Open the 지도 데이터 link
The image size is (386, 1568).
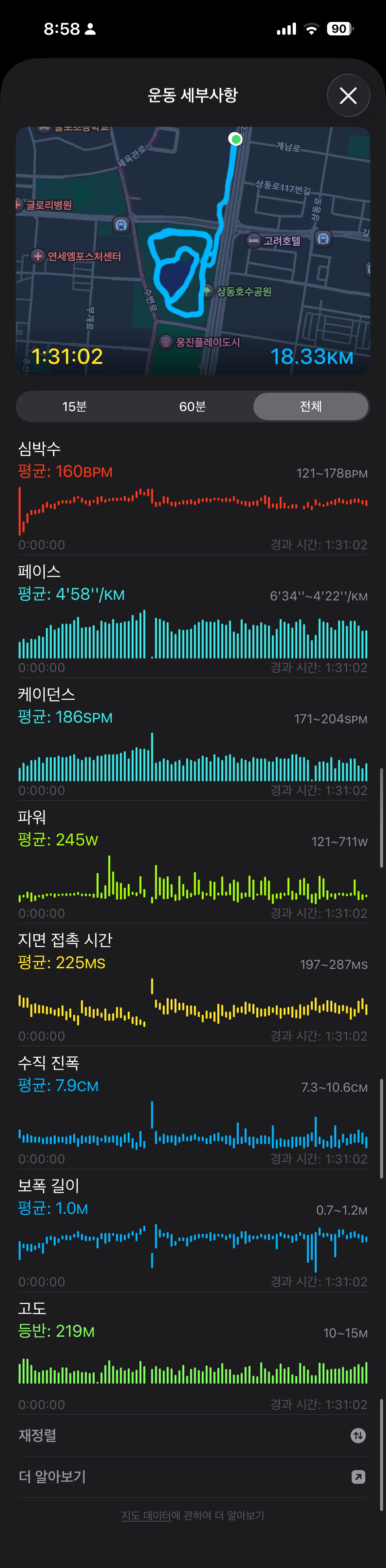(146, 1516)
